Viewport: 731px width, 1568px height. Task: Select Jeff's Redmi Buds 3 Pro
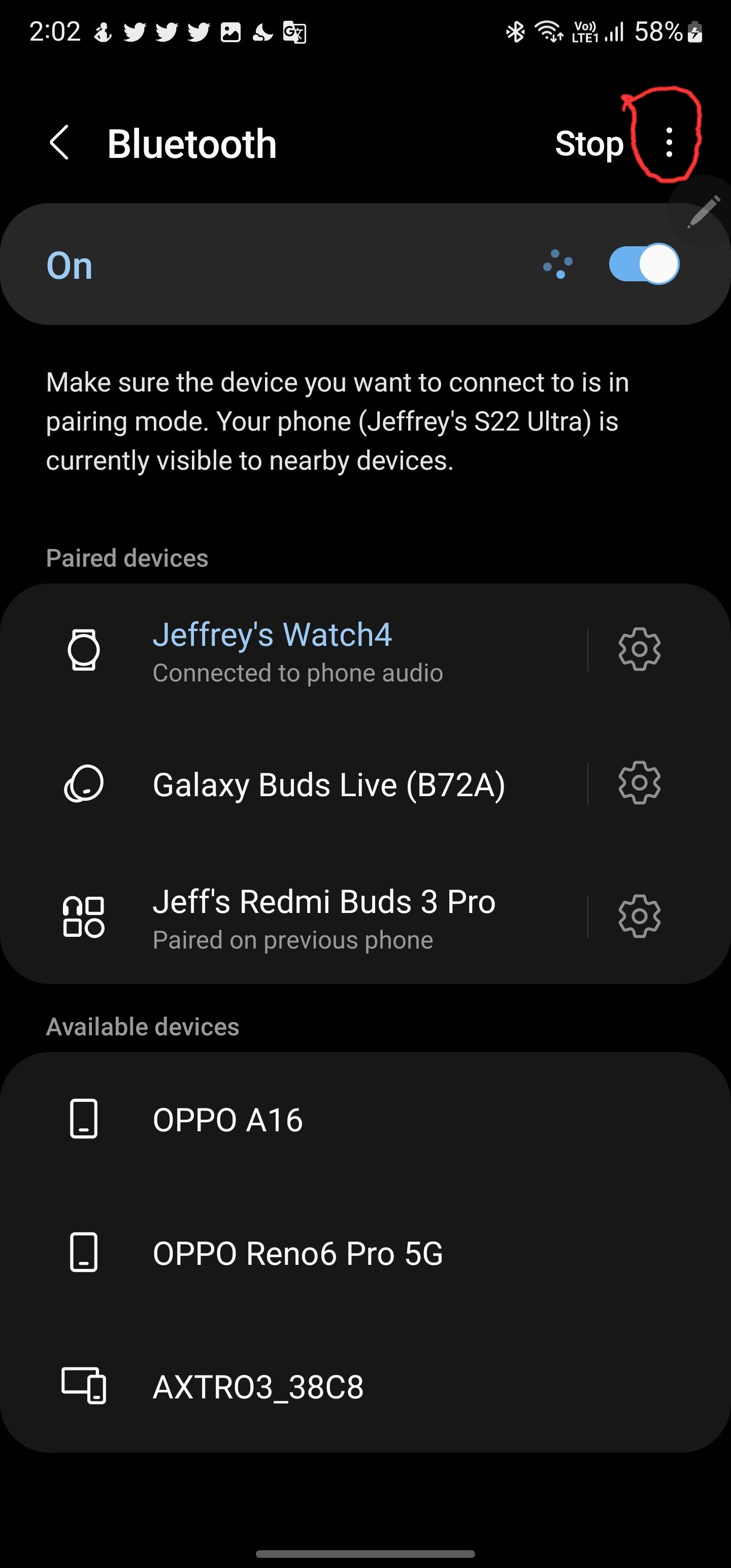[324, 918]
